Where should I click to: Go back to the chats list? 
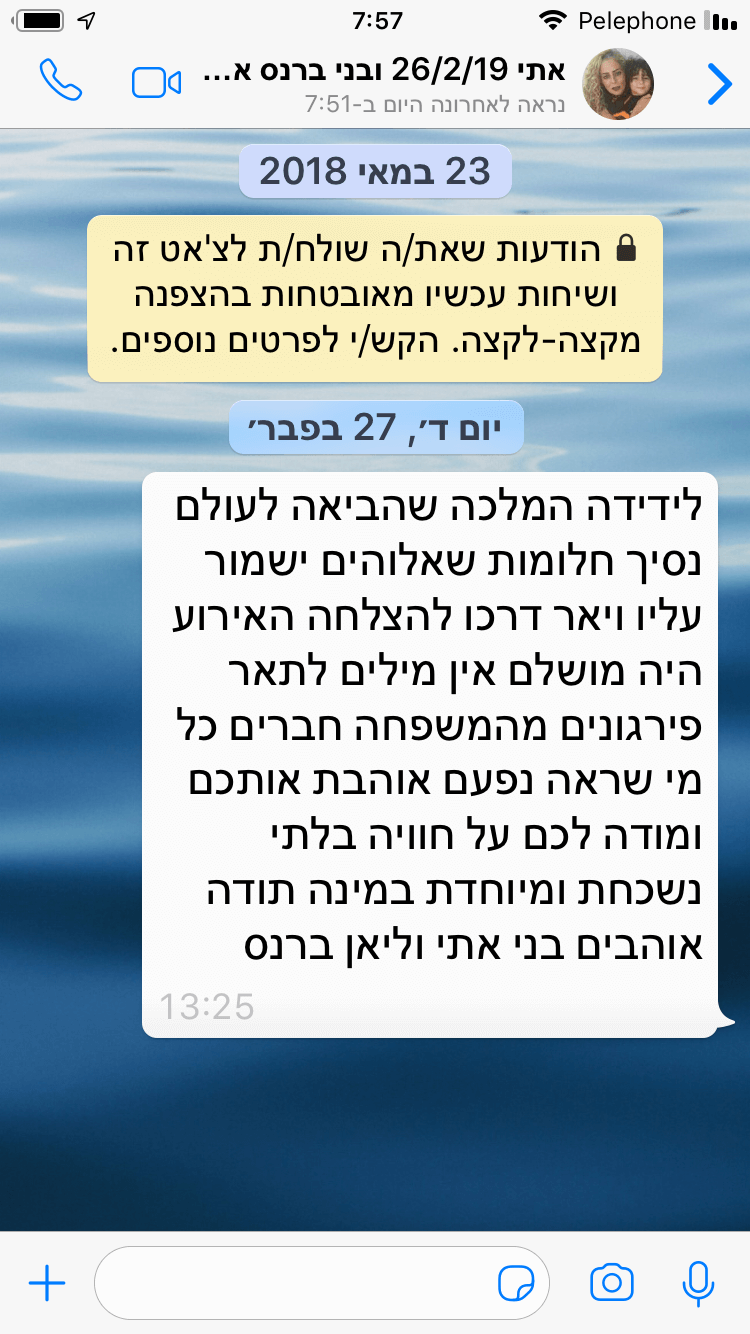pyautogui.click(x=719, y=84)
